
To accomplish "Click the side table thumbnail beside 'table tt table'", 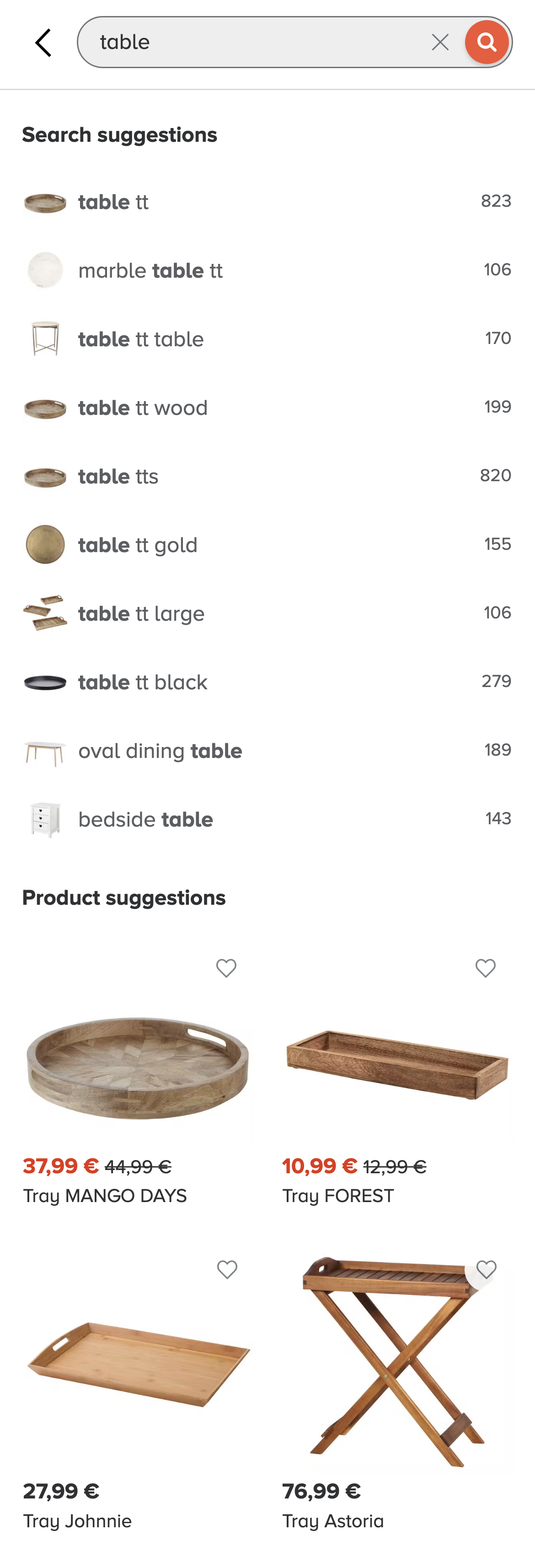I will pos(44,338).
